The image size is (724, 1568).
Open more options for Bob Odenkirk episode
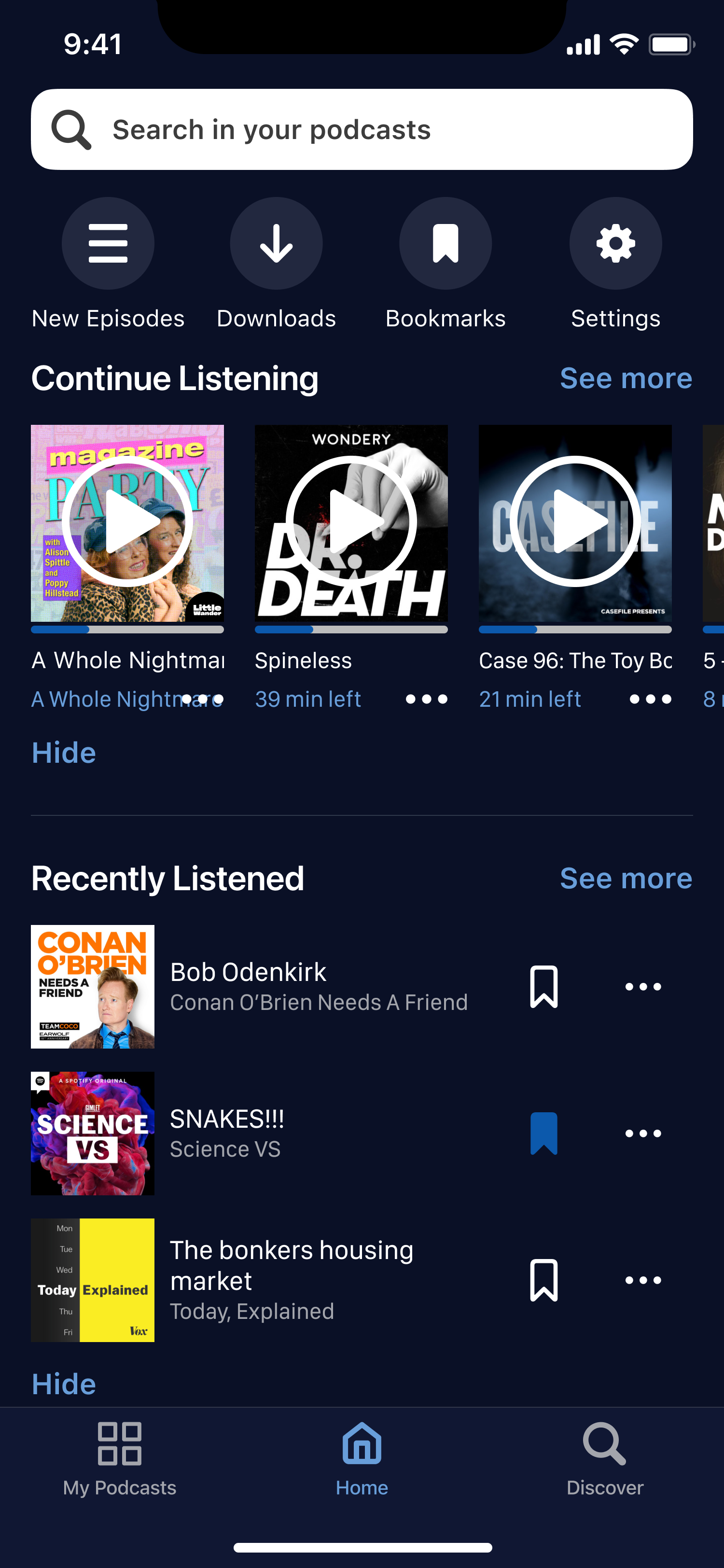[643, 987]
